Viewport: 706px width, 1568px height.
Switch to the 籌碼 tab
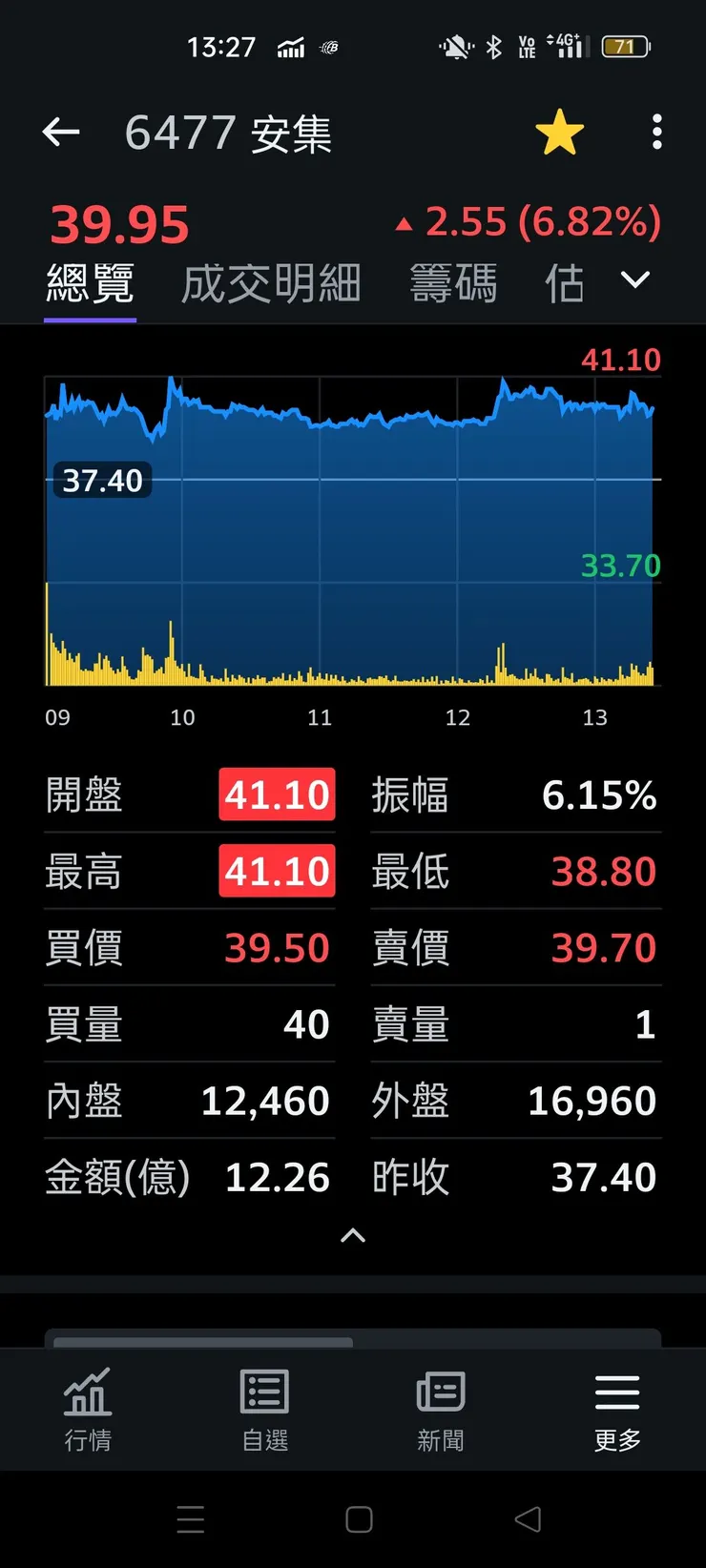453,283
